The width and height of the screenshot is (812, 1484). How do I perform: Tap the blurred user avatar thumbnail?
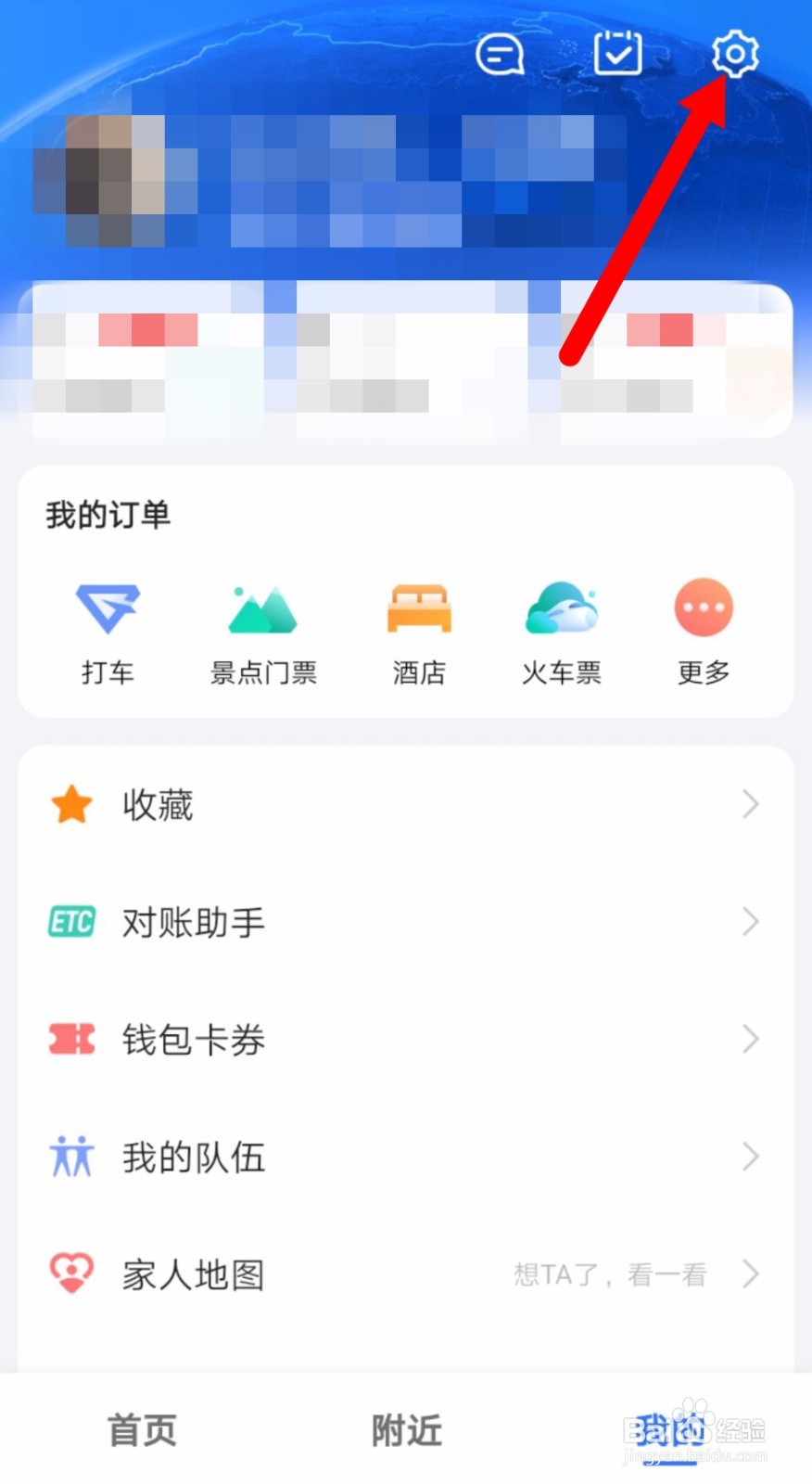(111, 176)
